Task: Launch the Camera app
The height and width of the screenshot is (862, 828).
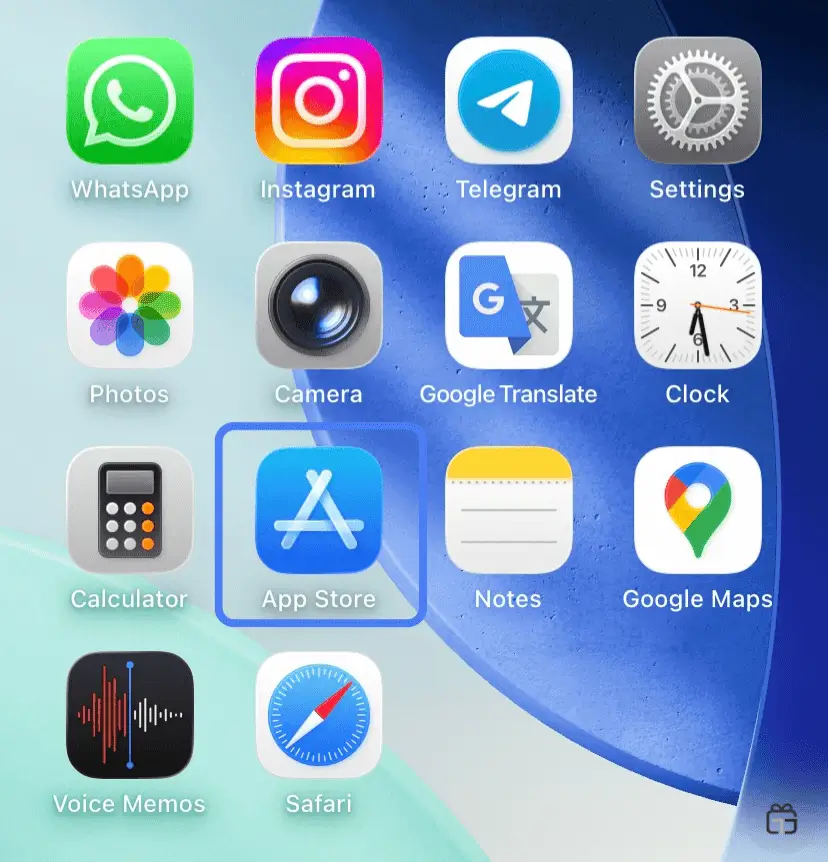Action: [x=318, y=305]
